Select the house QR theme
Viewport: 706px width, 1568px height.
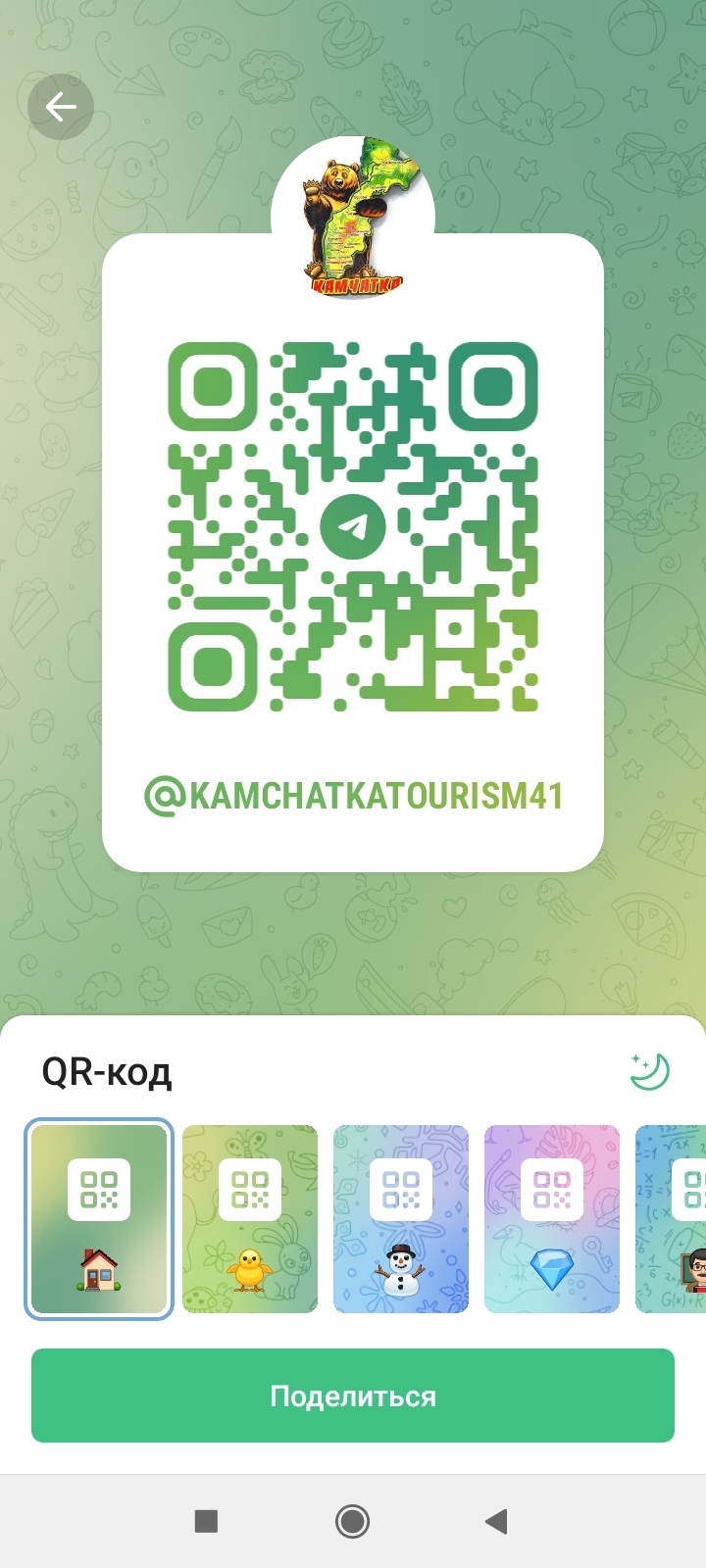pyautogui.click(x=99, y=1218)
